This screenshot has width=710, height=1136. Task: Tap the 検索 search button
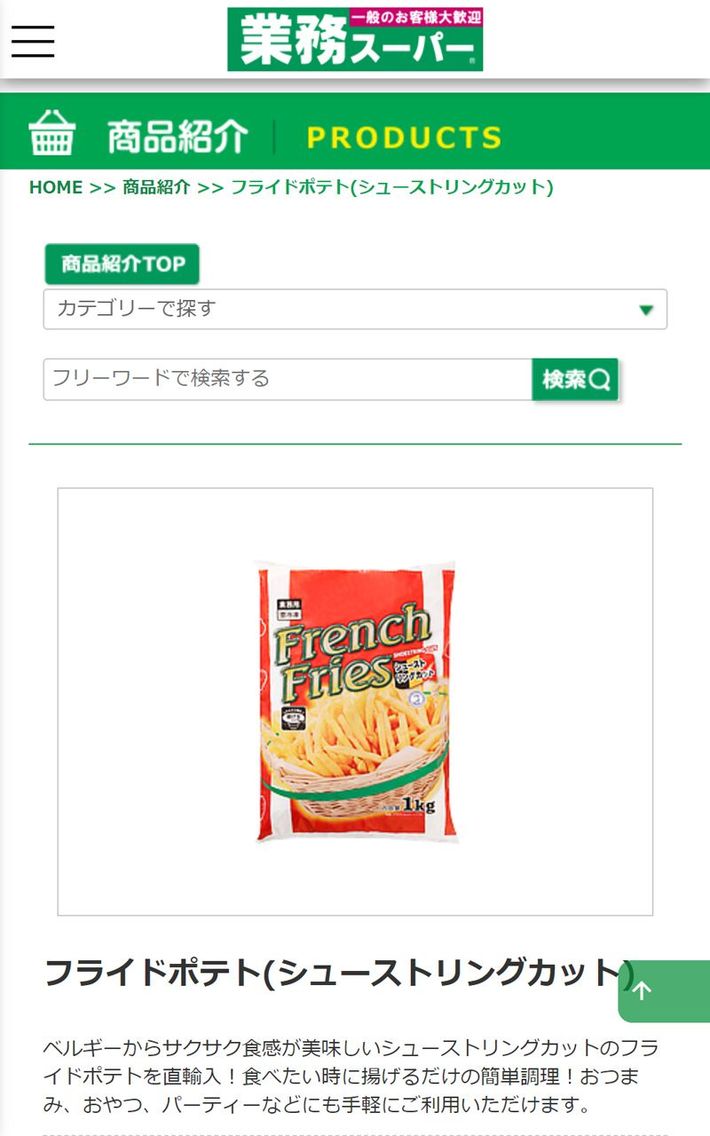pos(575,379)
